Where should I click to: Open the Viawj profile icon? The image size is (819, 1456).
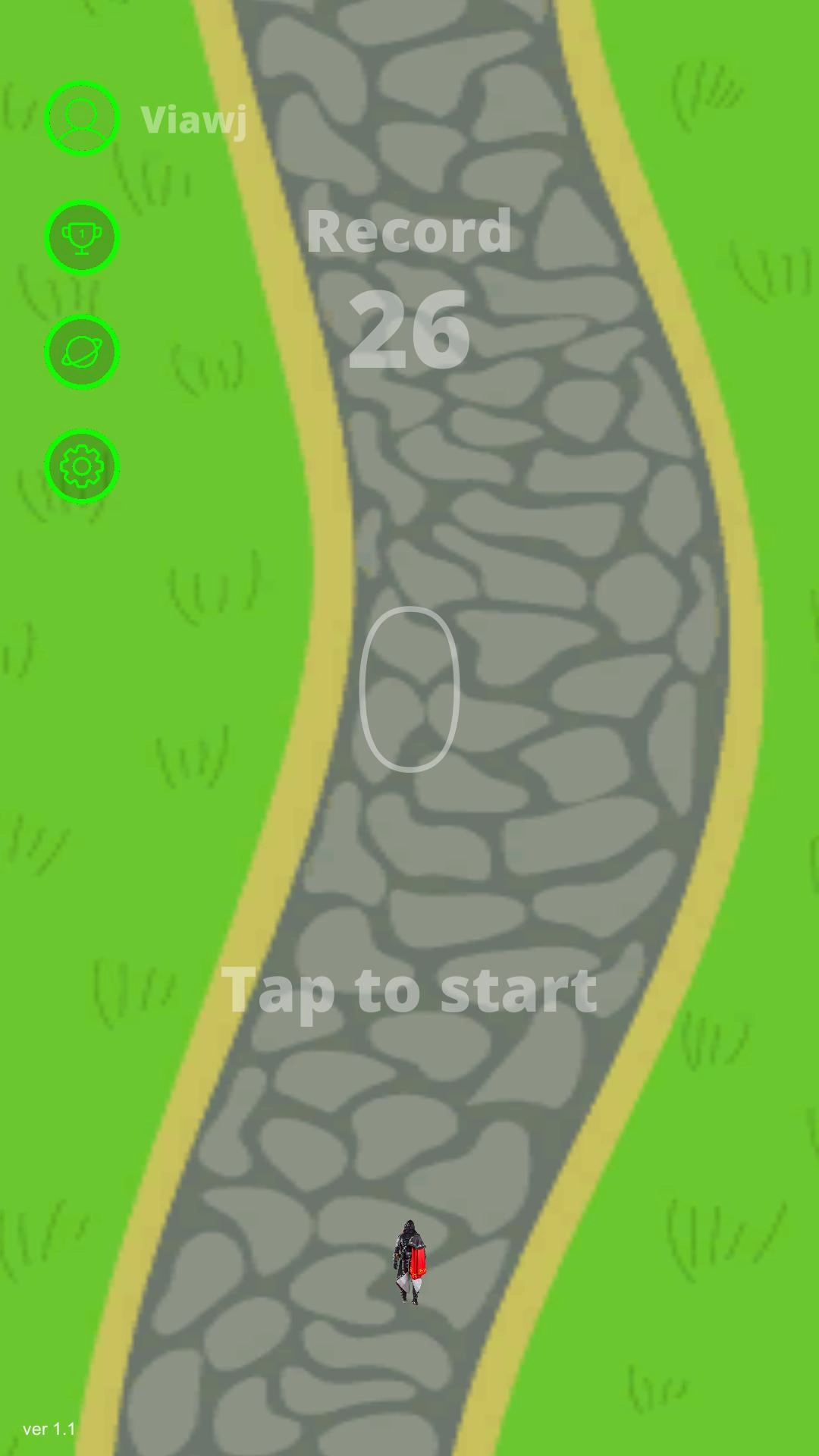[x=82, y=118]
